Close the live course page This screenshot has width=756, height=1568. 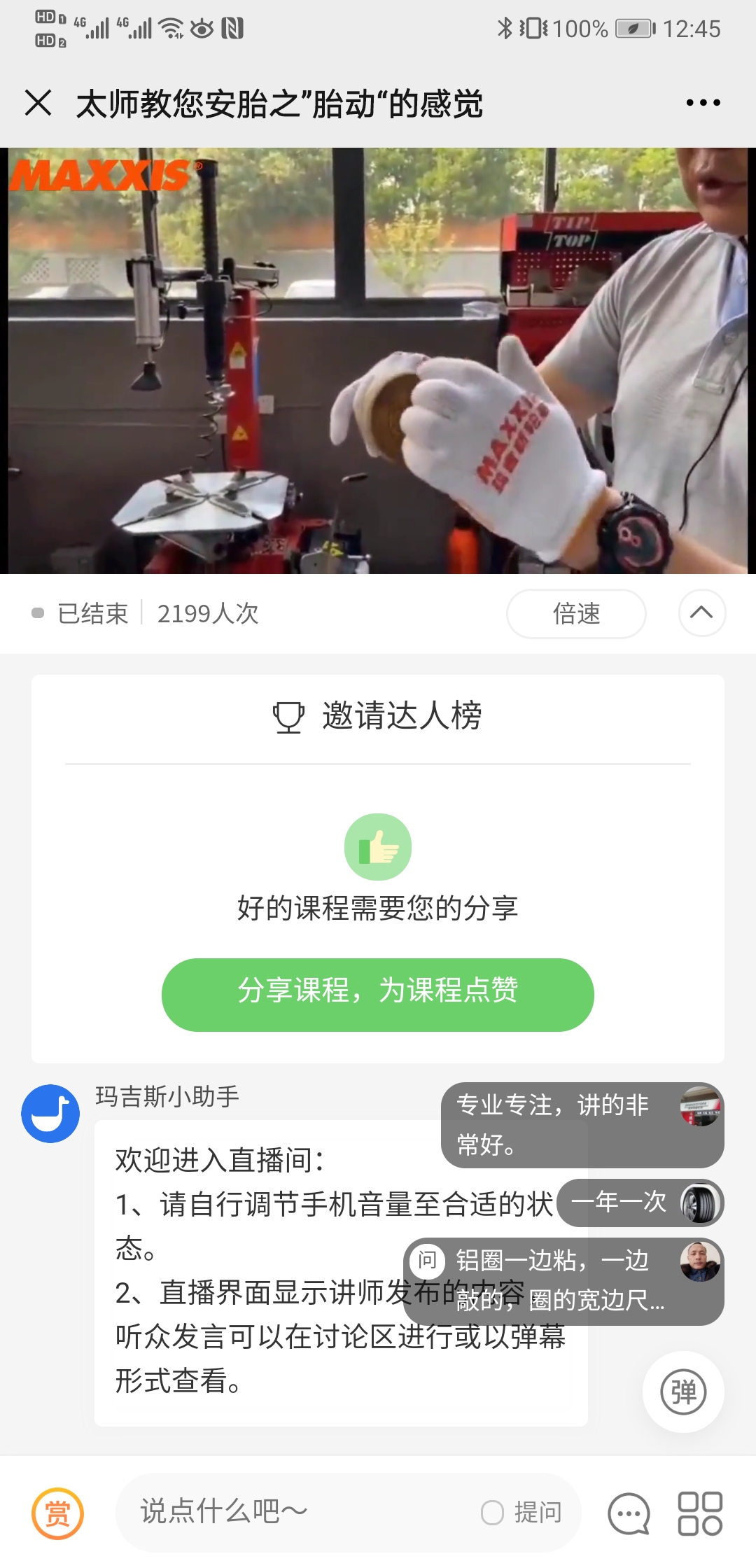pyautogui.click(x=38, y=103)
